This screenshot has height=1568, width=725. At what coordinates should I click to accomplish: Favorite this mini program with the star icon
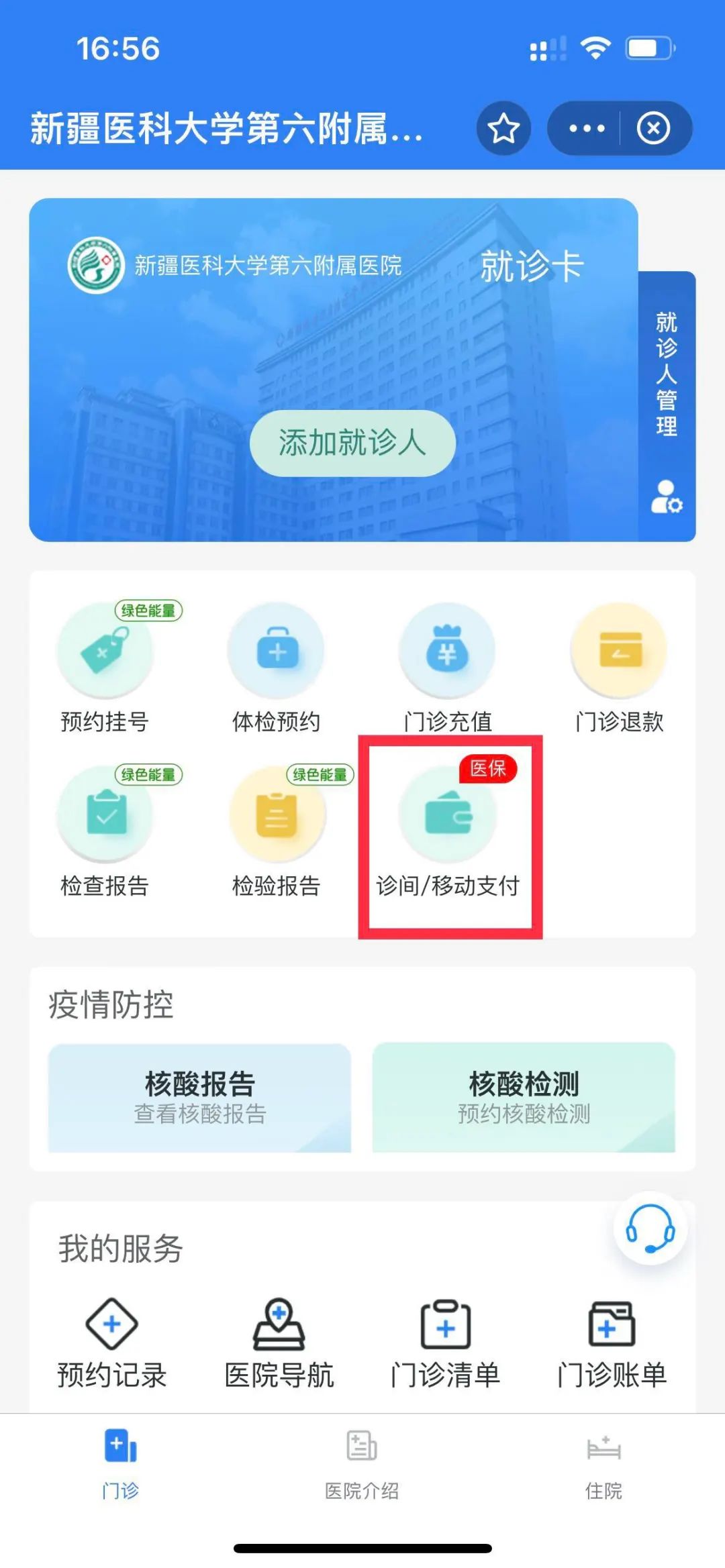tap(503, 128)
